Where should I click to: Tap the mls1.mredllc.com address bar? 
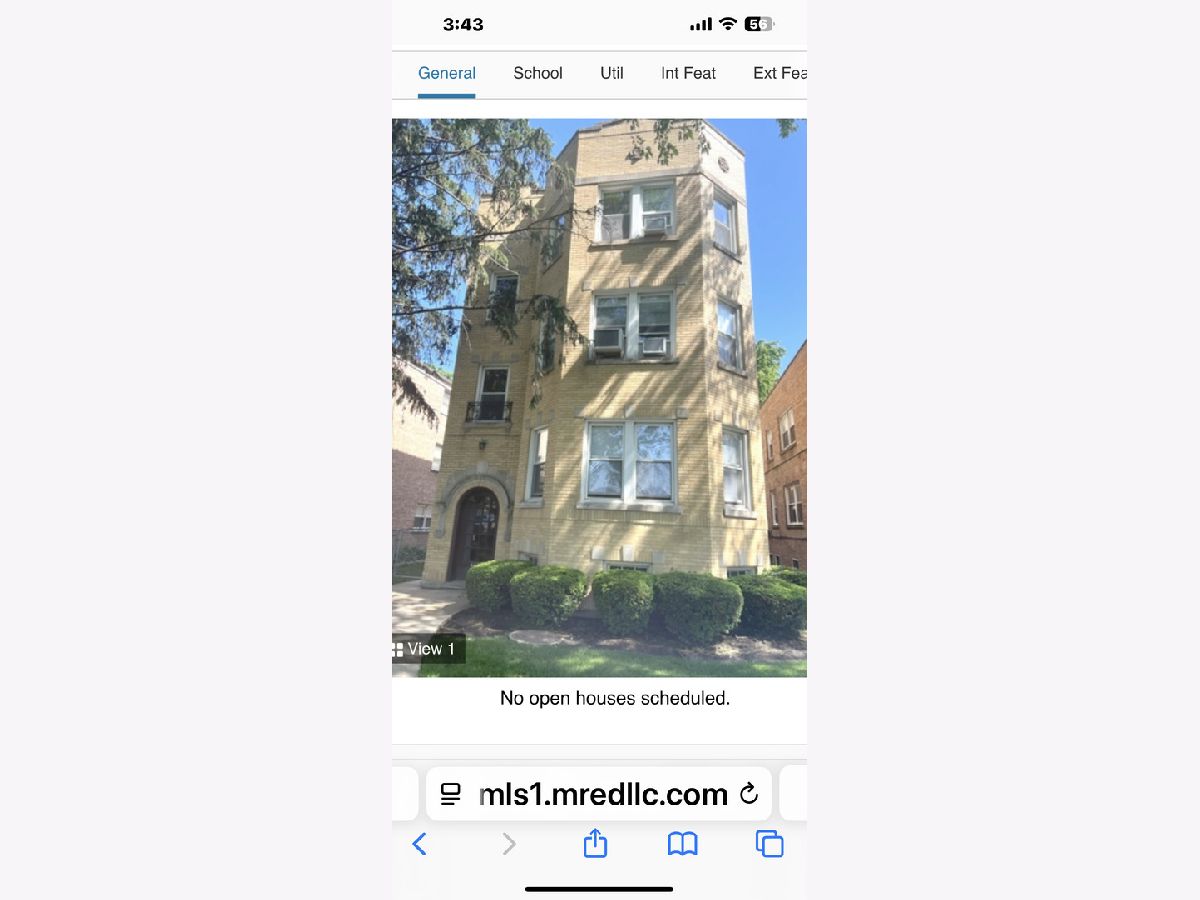click(x=602, y=794)
